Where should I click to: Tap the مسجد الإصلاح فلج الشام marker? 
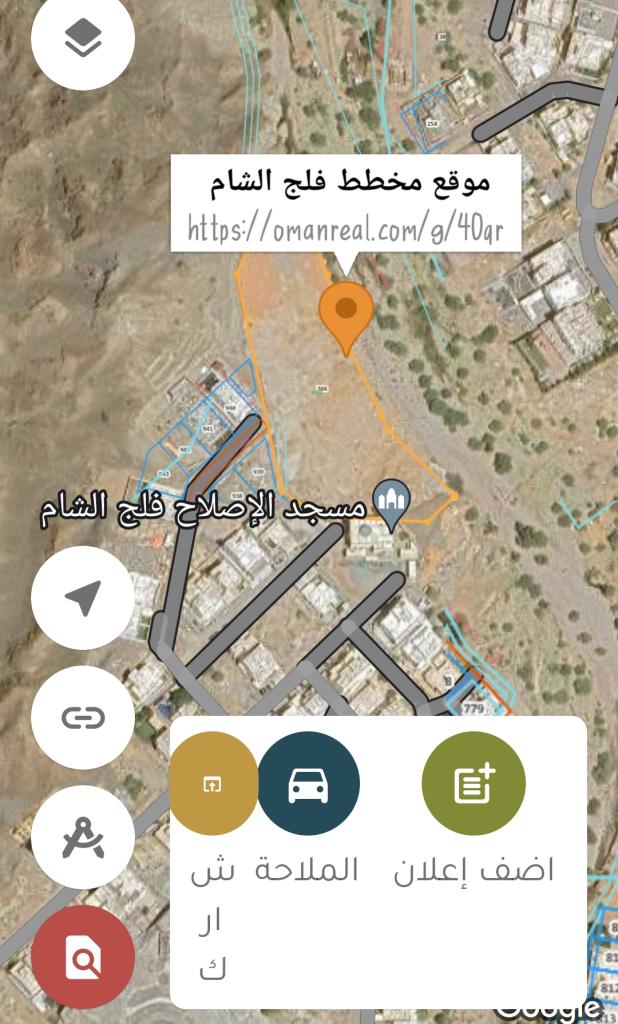pos(391,506)
